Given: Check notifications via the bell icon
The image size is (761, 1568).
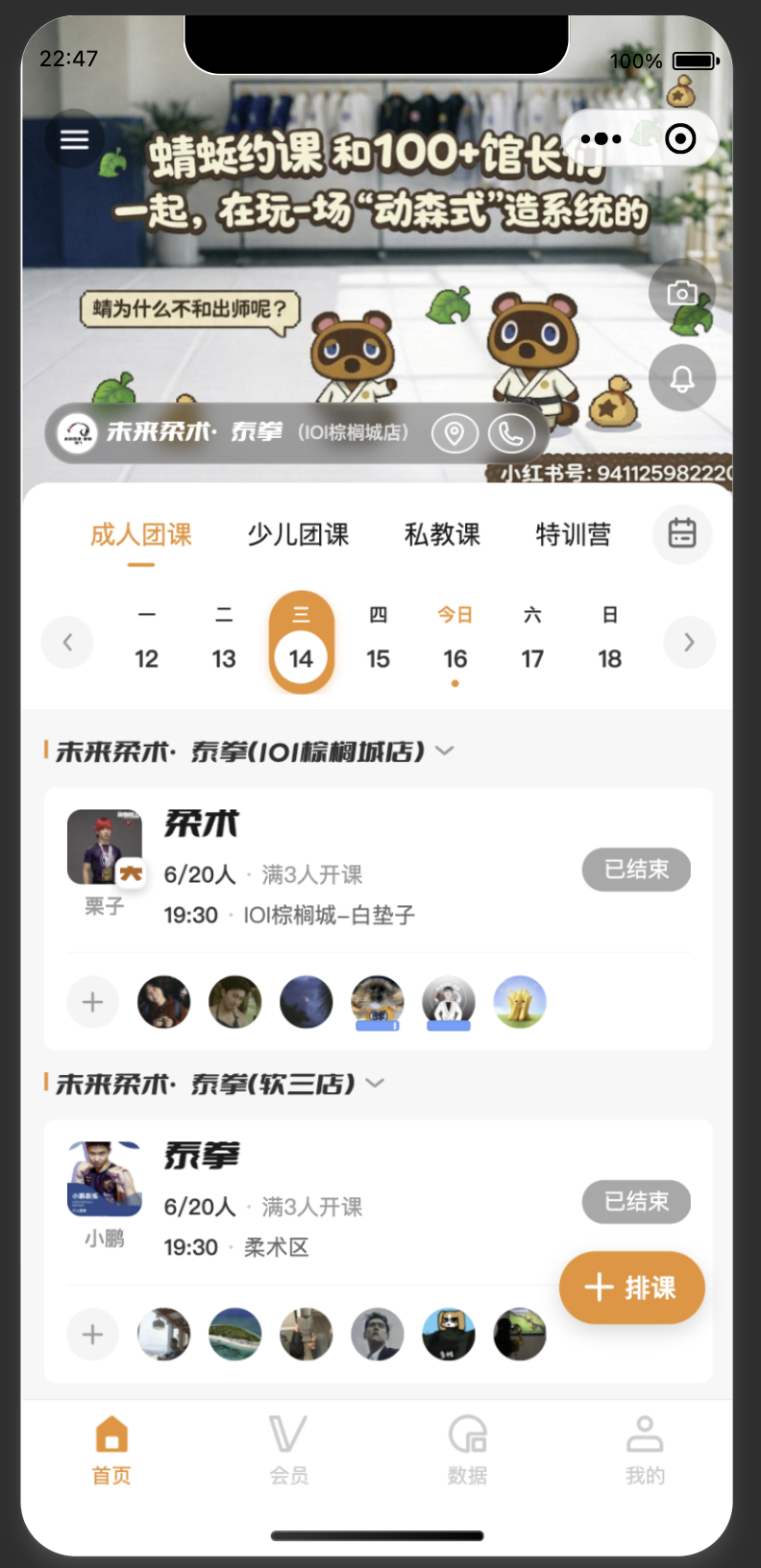Looking at the screenshot, I should point(682,378).
